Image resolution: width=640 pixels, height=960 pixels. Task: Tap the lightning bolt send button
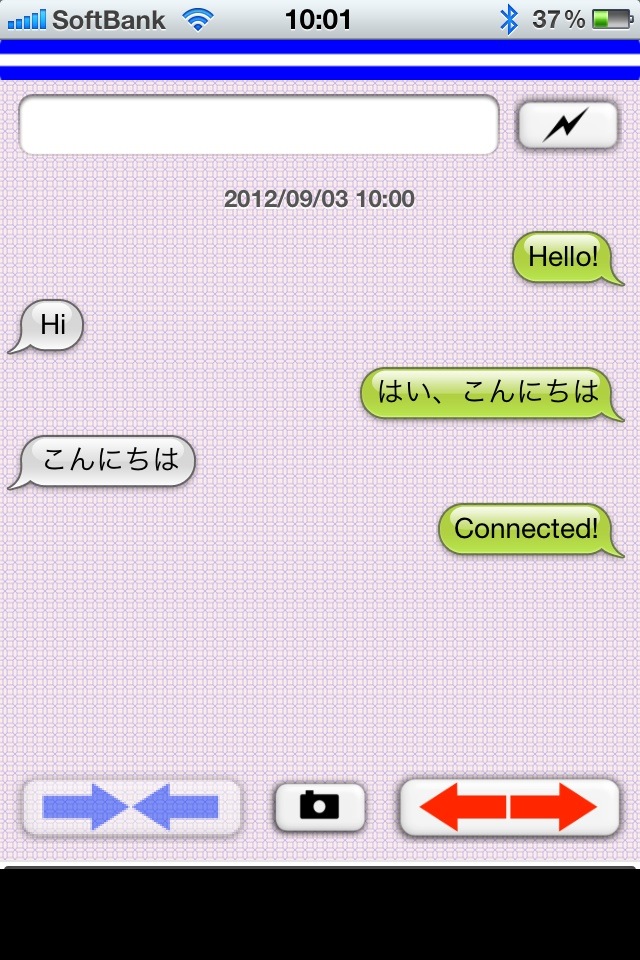coord(567,125)
